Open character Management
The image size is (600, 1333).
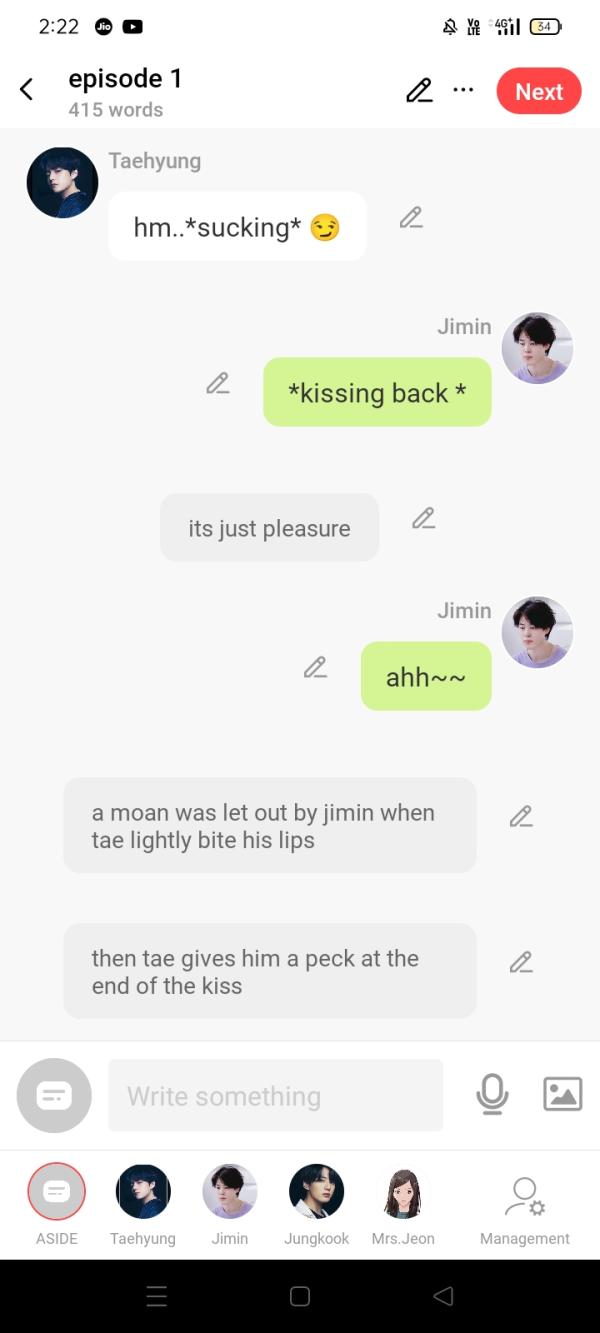(x=524, y=1197)
